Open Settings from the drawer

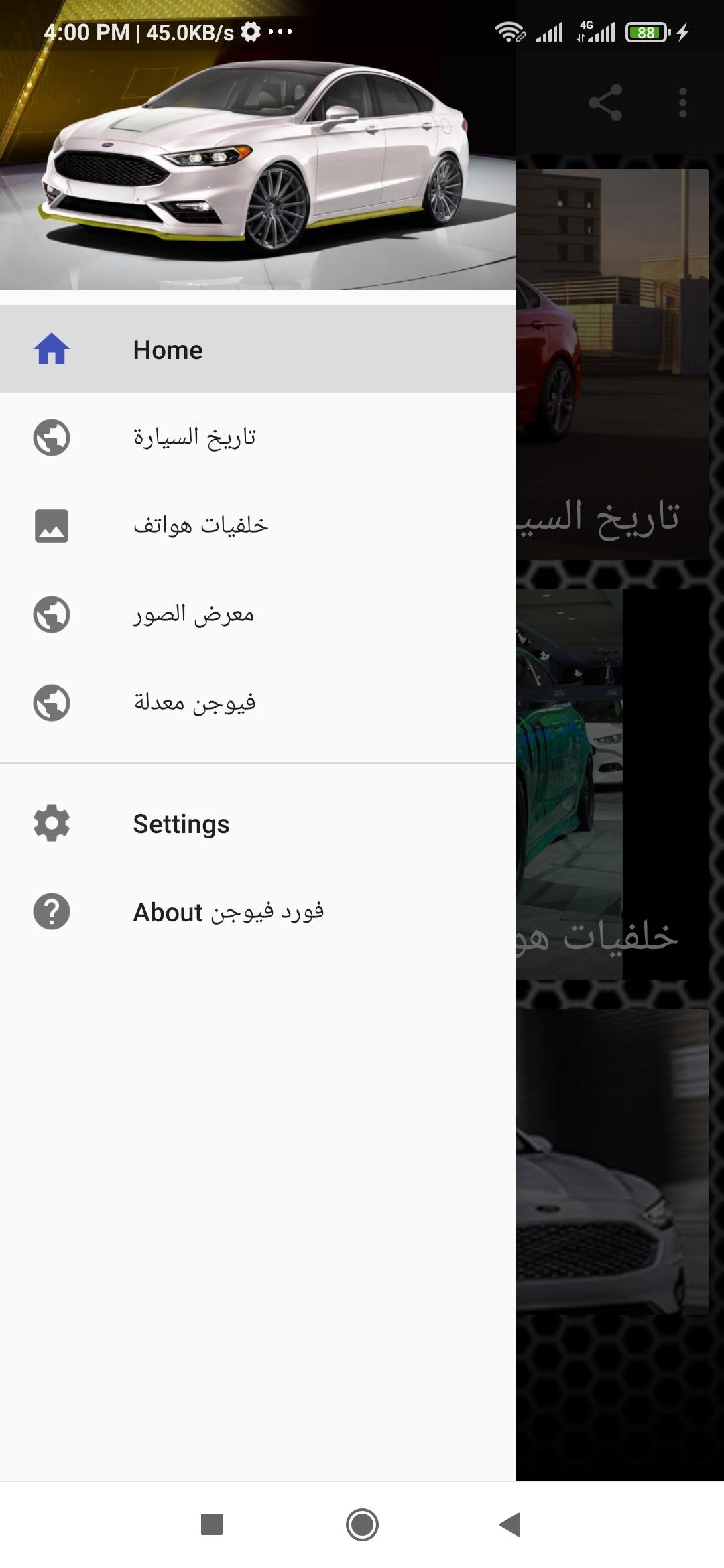(258, 824)
